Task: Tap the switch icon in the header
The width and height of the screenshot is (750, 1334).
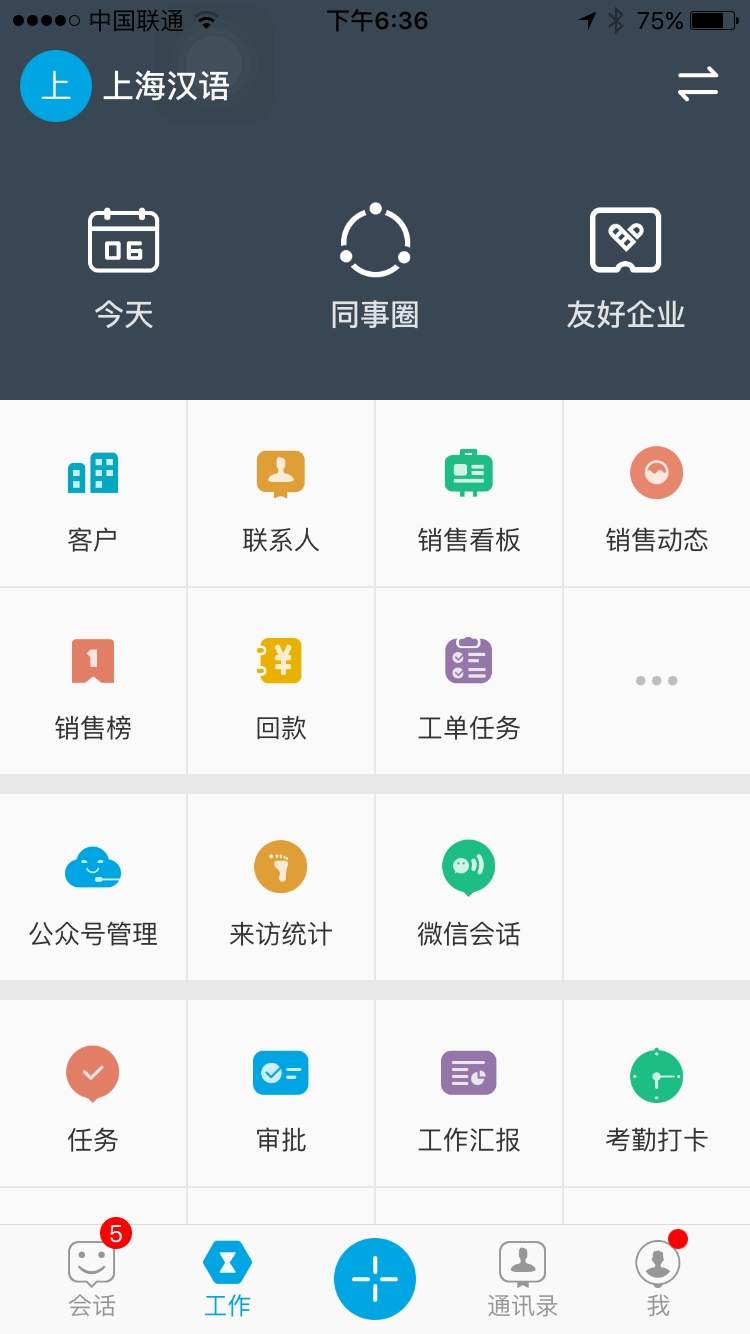Action: point(697,84)
